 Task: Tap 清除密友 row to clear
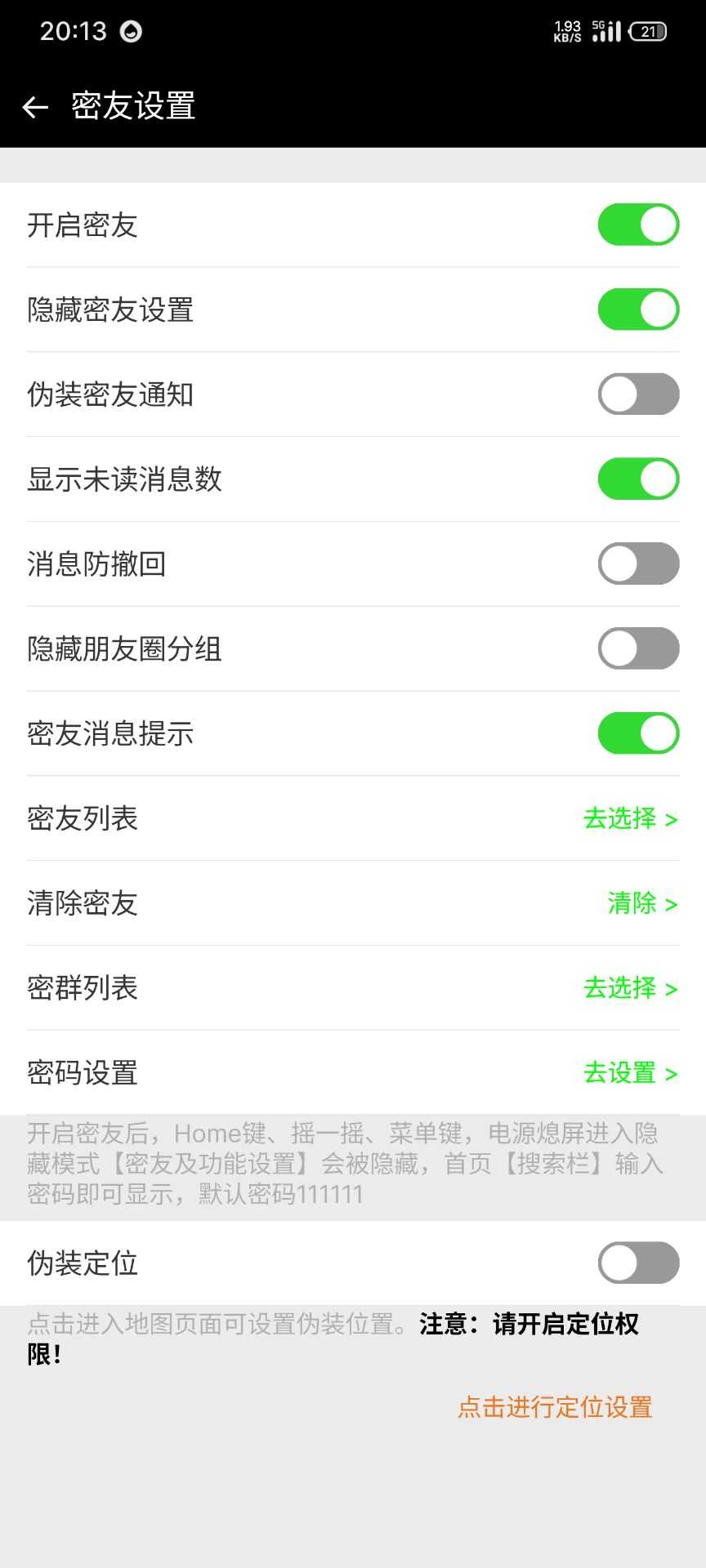pos(641,903)
